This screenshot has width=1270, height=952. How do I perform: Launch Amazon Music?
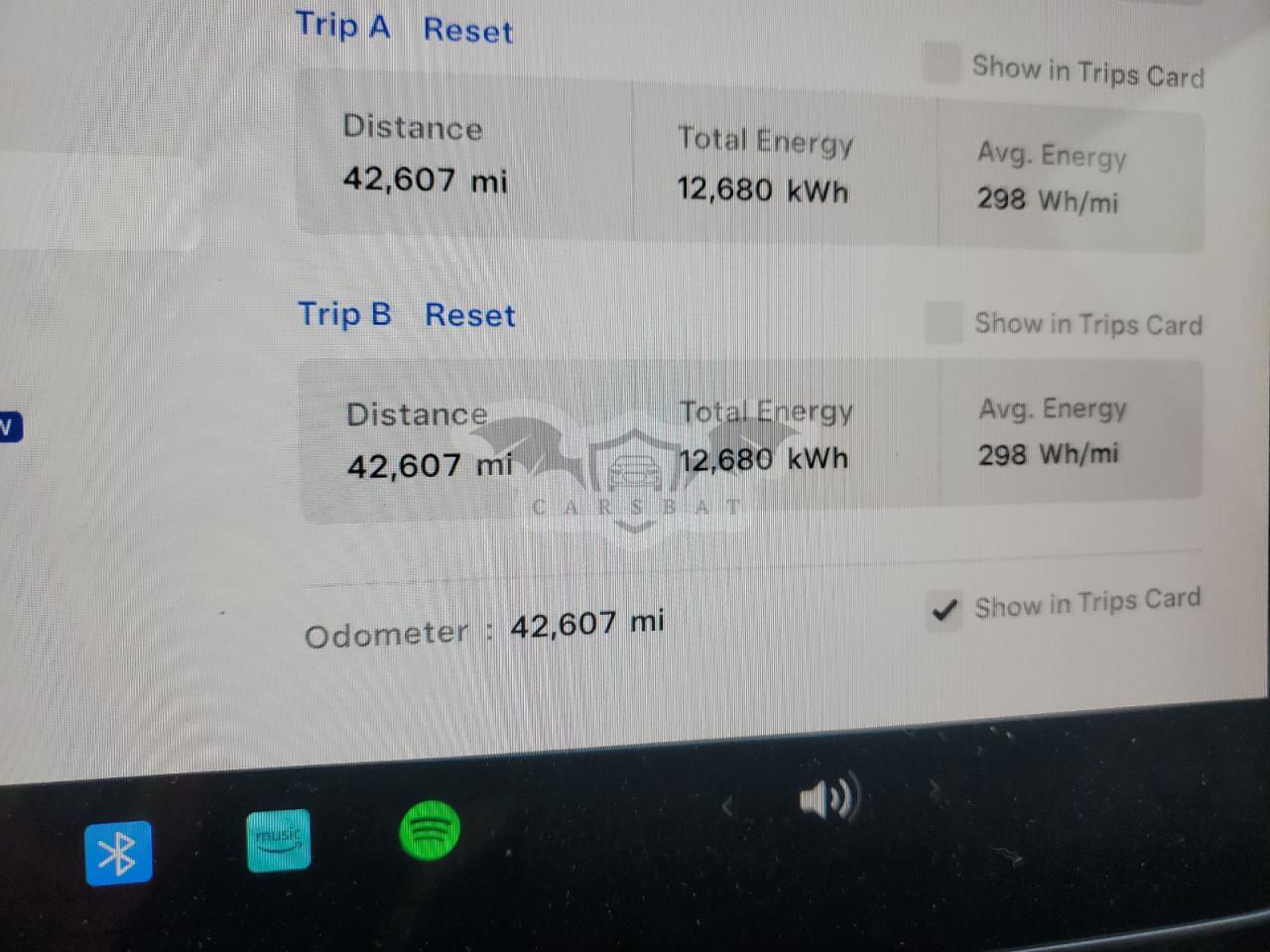[x=278, y=840]
